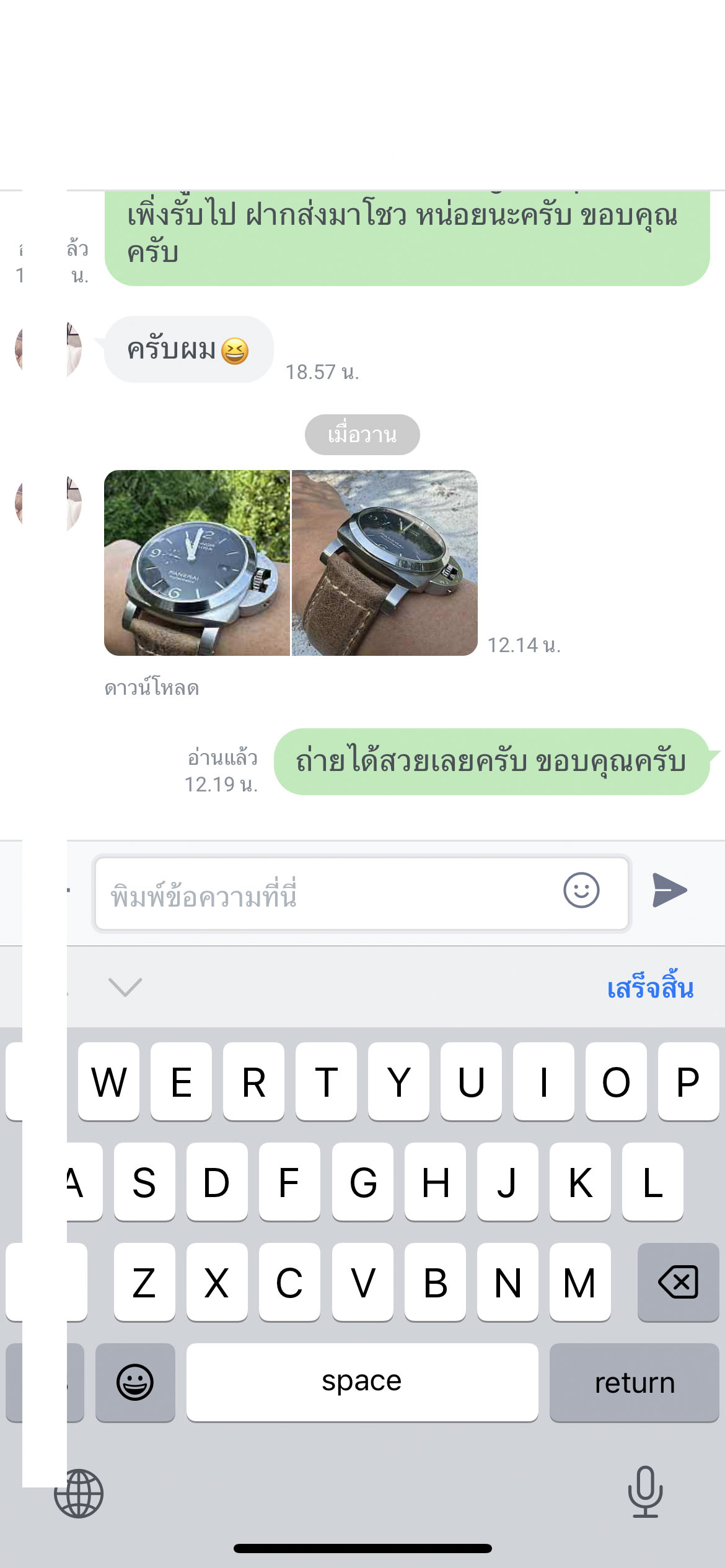
Task: Focus the พิมพ์ข้อความที่นี่ message field
Action: (322, 894)
